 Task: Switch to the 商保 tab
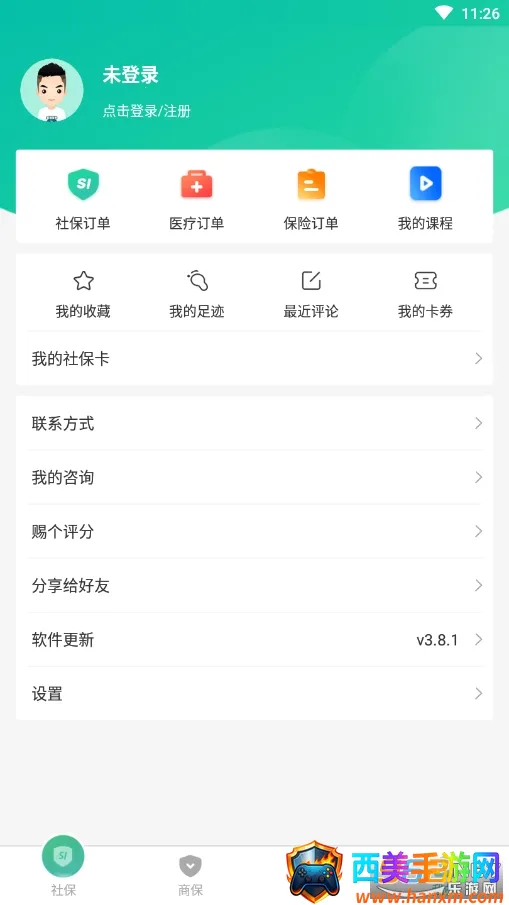click(x=190, y=876)
